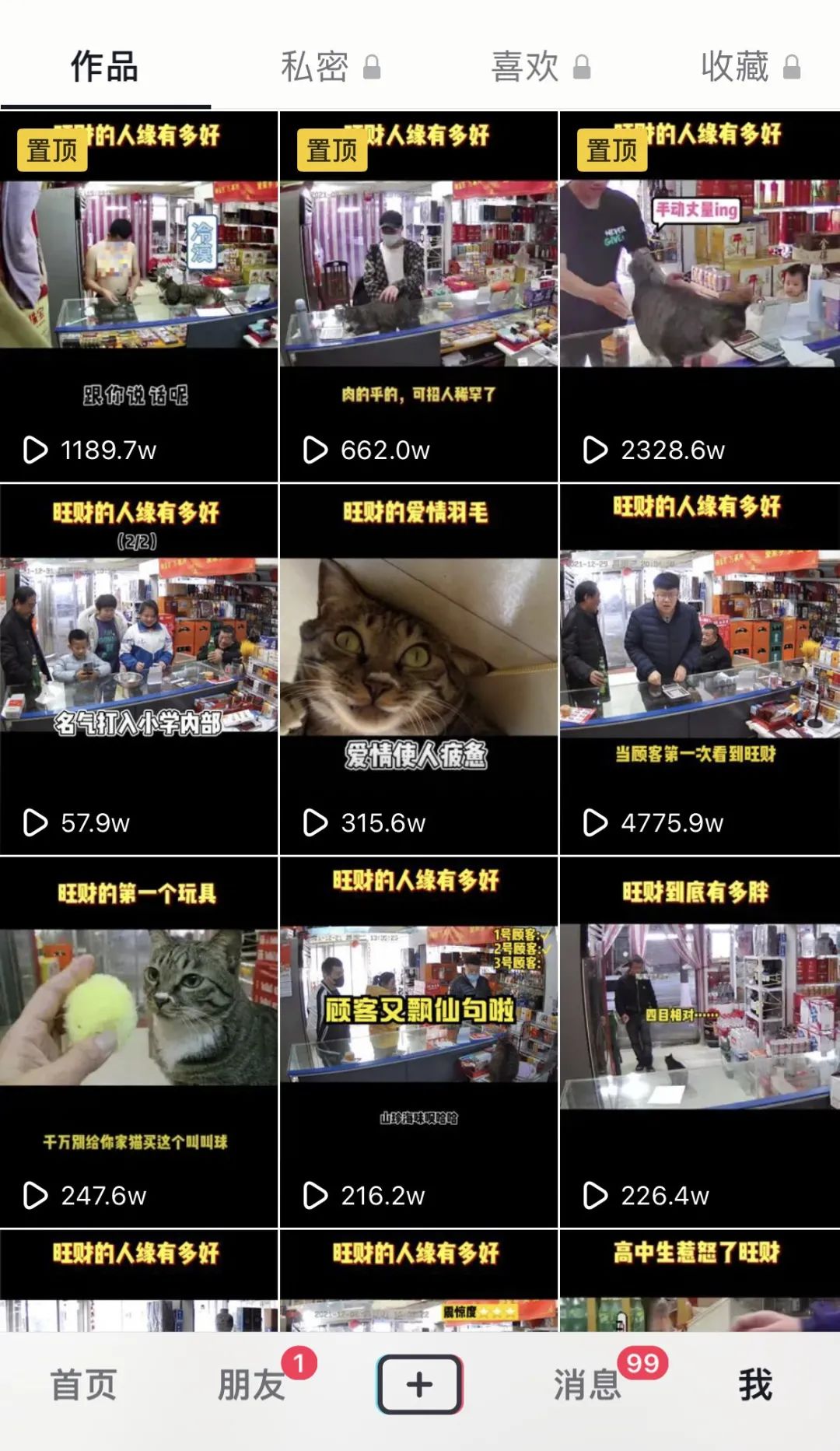Open the 我 profile tab
This screenshot has height=1451, width=840.
click(x=755, y=1386)
